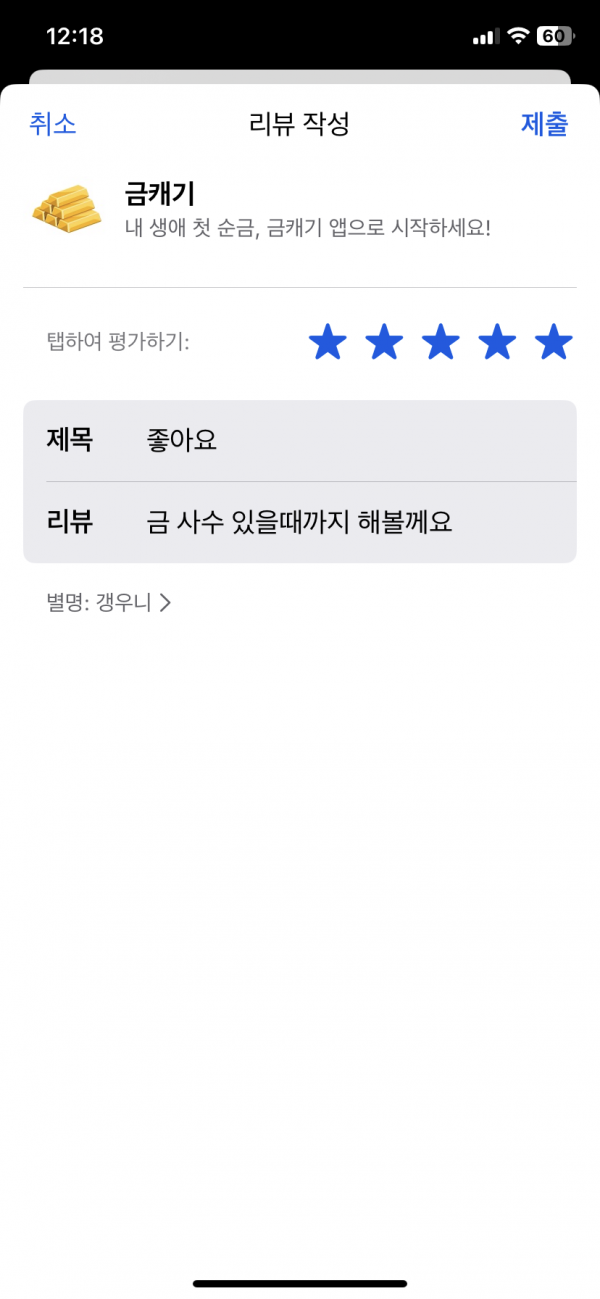Set rating to one star
The height and width of the screenshot is (1299, 600).
(x=327, y=342)
